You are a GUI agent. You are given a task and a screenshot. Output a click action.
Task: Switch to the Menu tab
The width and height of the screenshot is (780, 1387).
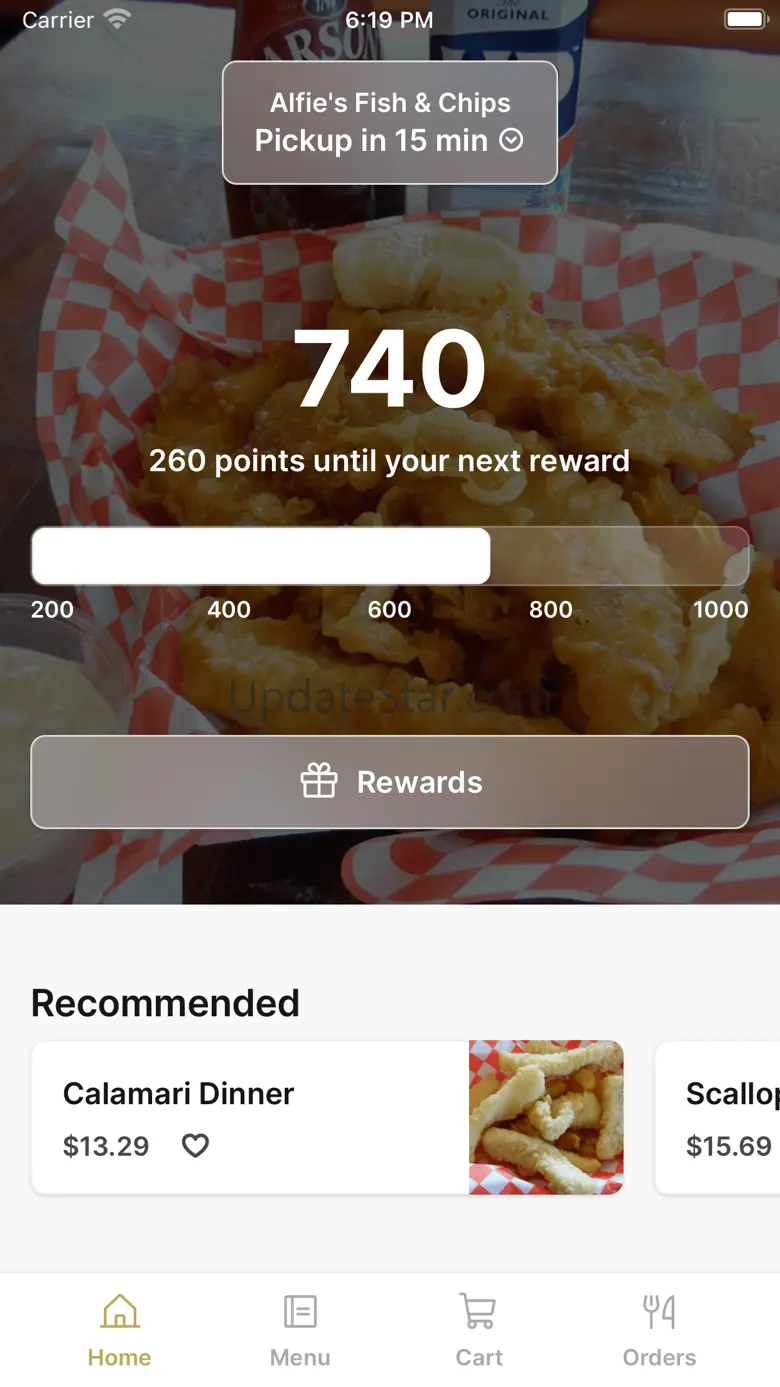point(299,1330)
